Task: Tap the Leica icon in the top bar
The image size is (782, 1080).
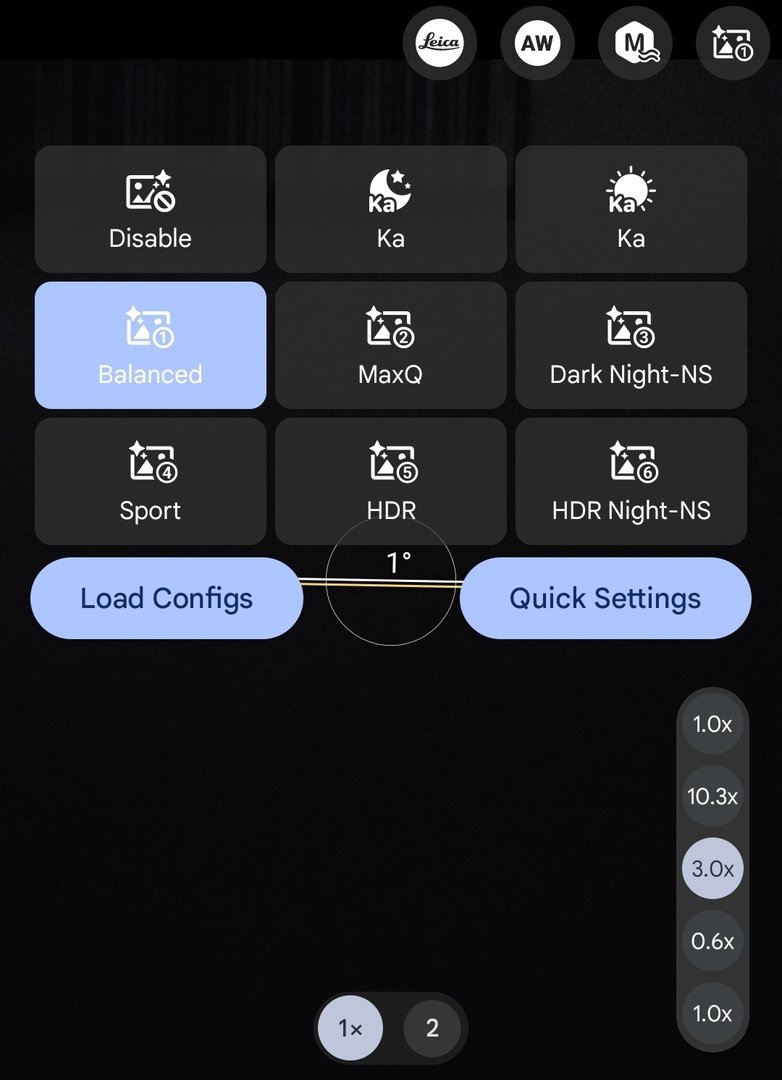Action: coord(439,43)
